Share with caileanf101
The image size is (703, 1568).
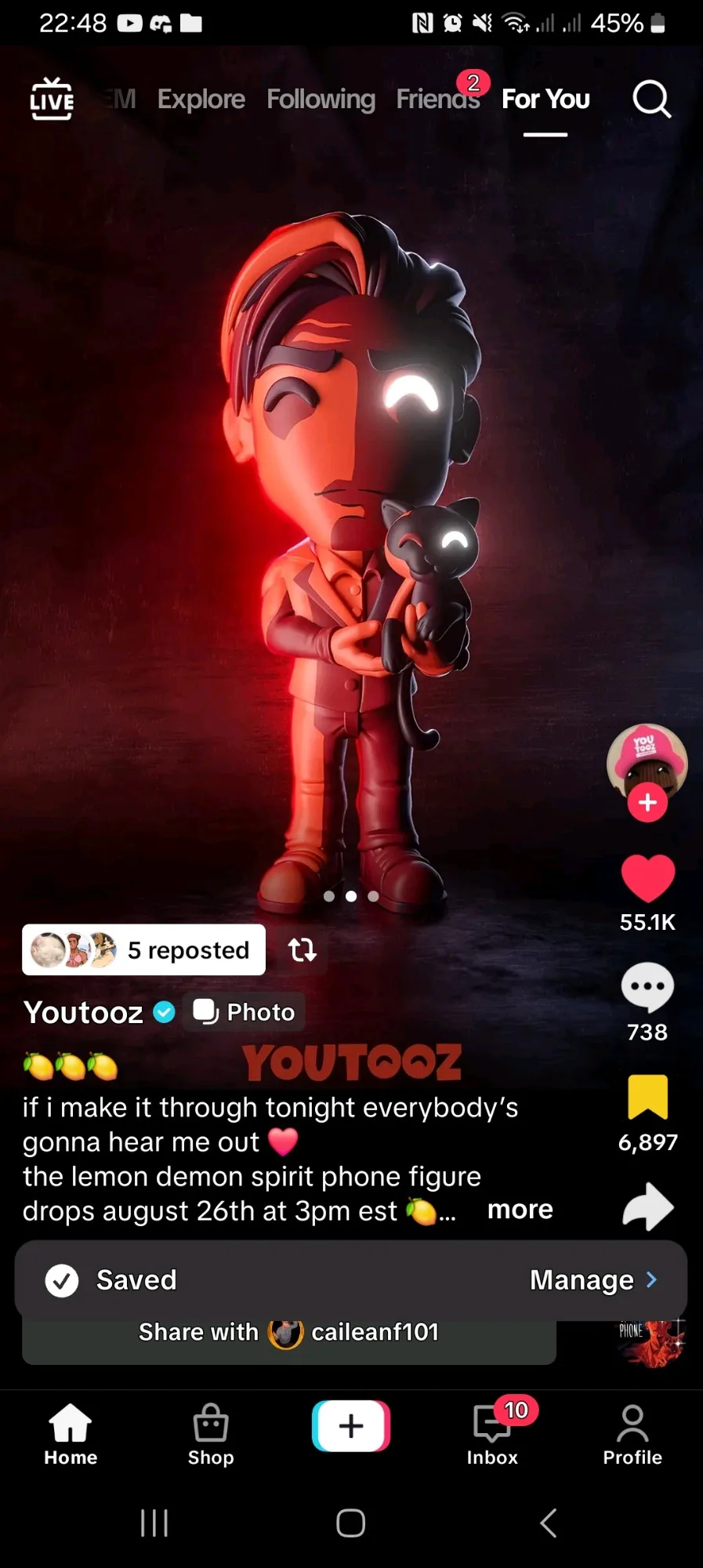click(289, 1333)
